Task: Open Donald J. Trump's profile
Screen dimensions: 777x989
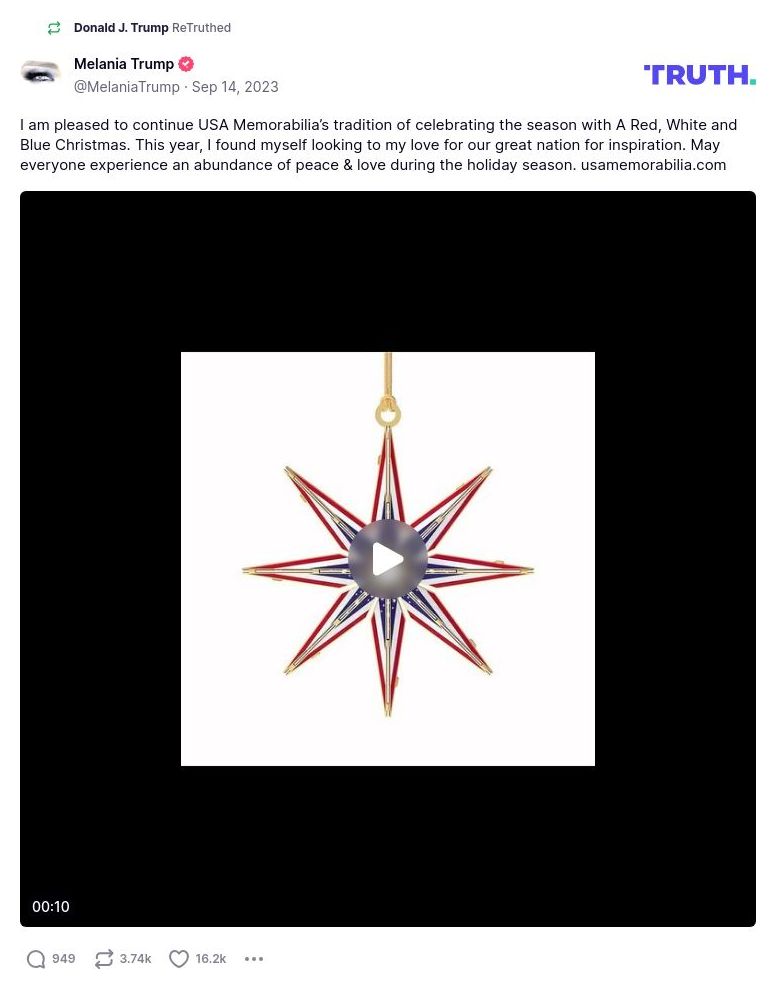Action: (x=121, y=28)
